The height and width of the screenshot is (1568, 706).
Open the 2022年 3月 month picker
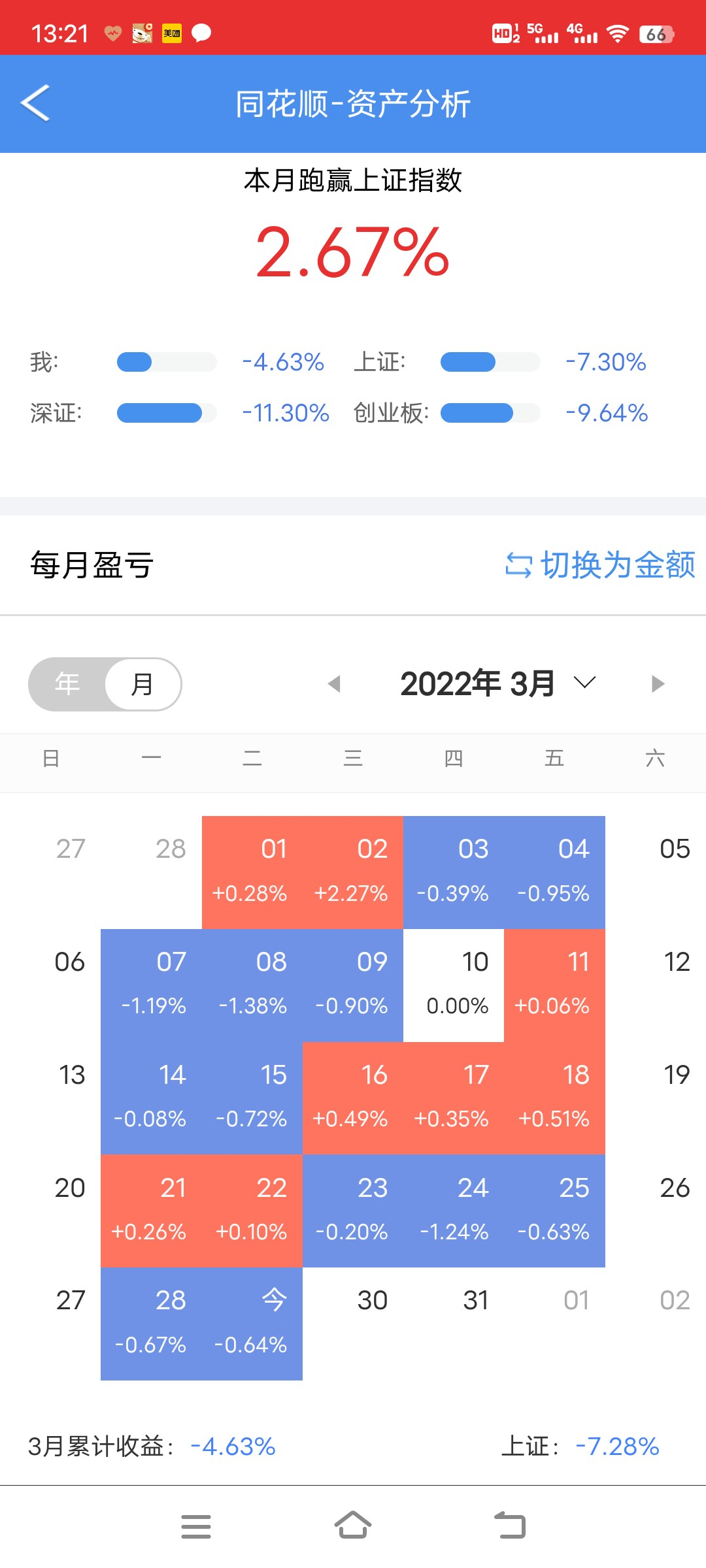497,684
